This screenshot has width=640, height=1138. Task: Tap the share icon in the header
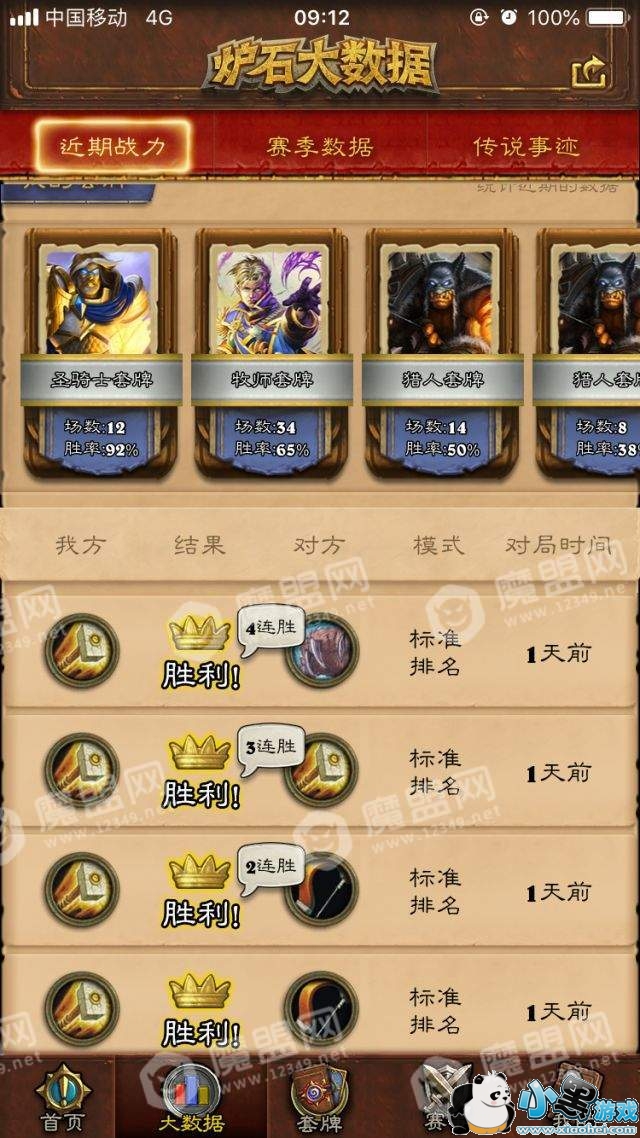[589, 71]
